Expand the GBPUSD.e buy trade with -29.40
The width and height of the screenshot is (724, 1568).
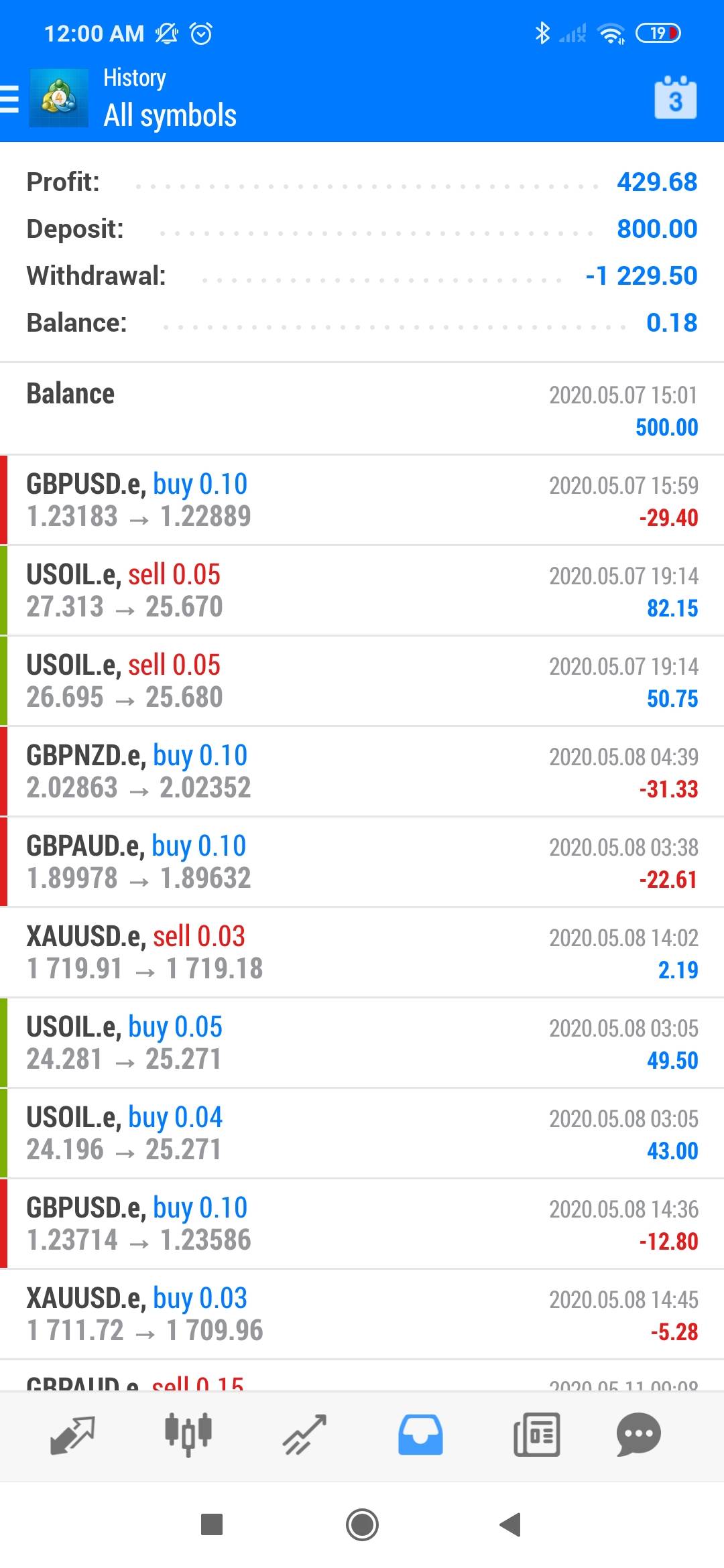click(x=362, y=500)
